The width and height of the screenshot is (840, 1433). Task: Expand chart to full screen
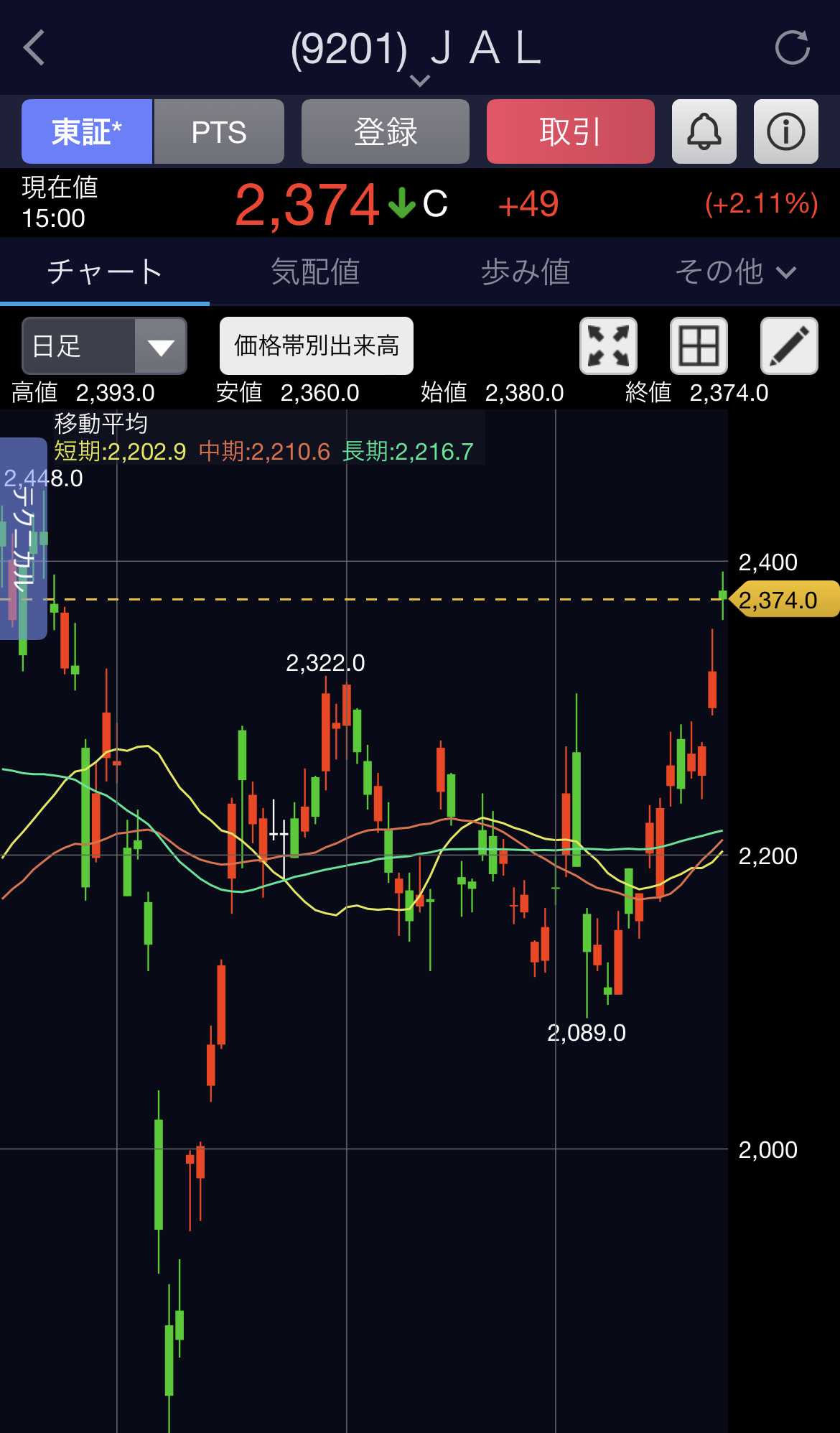pos(608,346)
